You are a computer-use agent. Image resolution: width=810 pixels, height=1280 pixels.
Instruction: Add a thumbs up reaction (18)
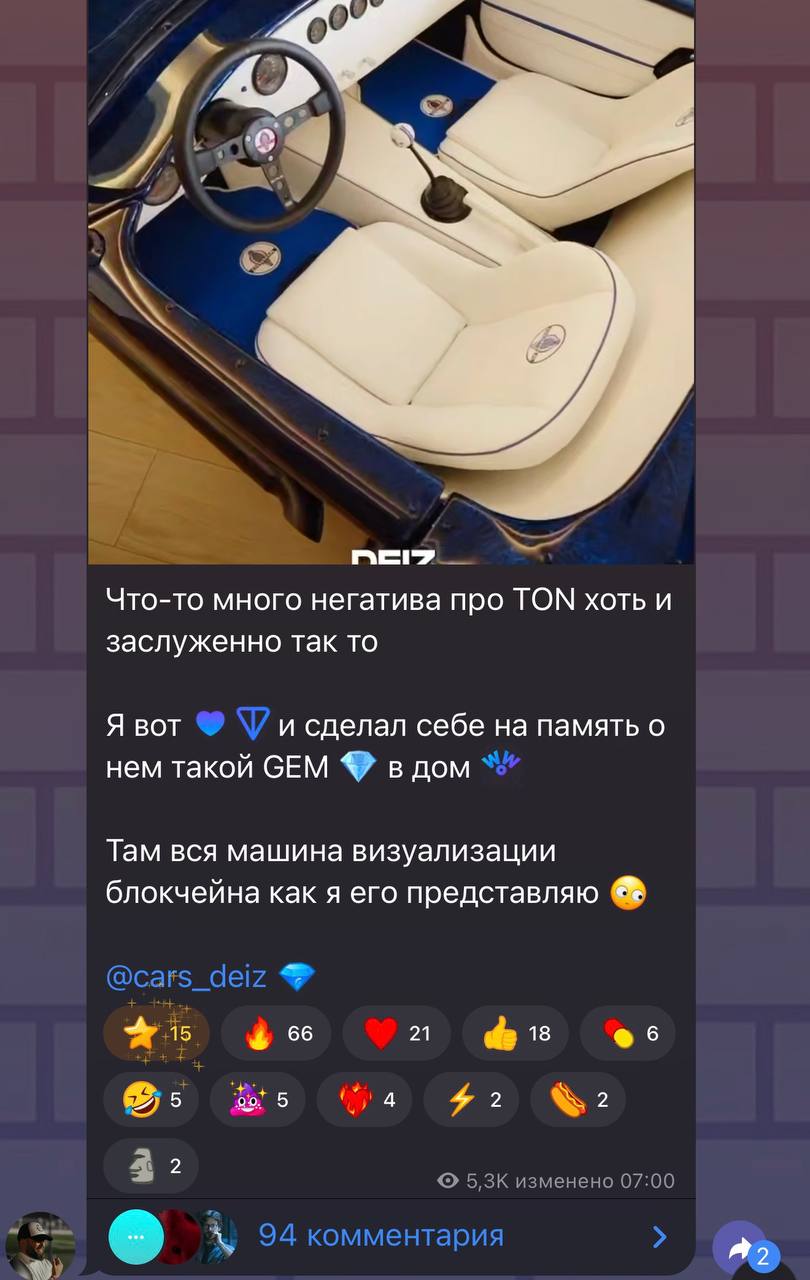(x=515, y=1034)
